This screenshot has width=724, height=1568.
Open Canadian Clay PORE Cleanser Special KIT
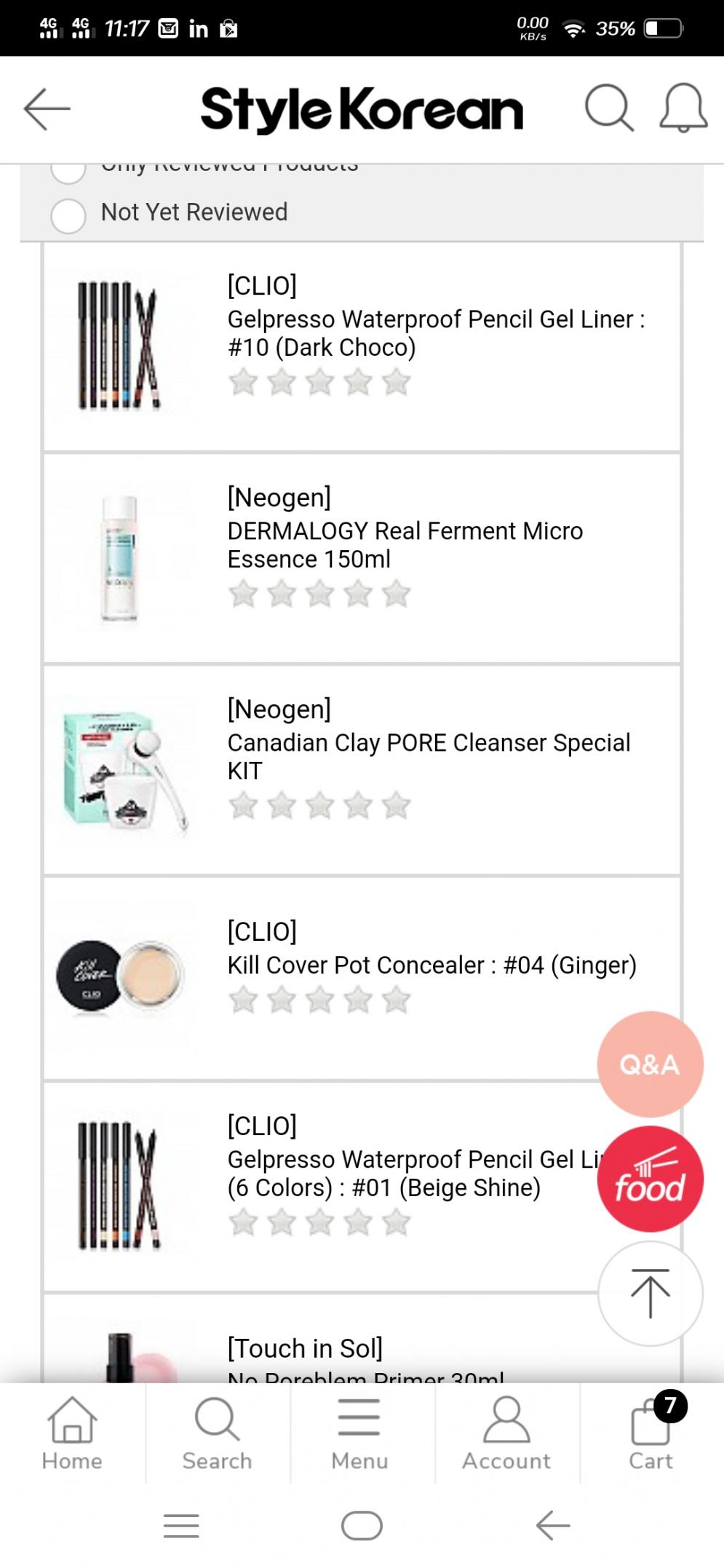click(x=362, y=770)
